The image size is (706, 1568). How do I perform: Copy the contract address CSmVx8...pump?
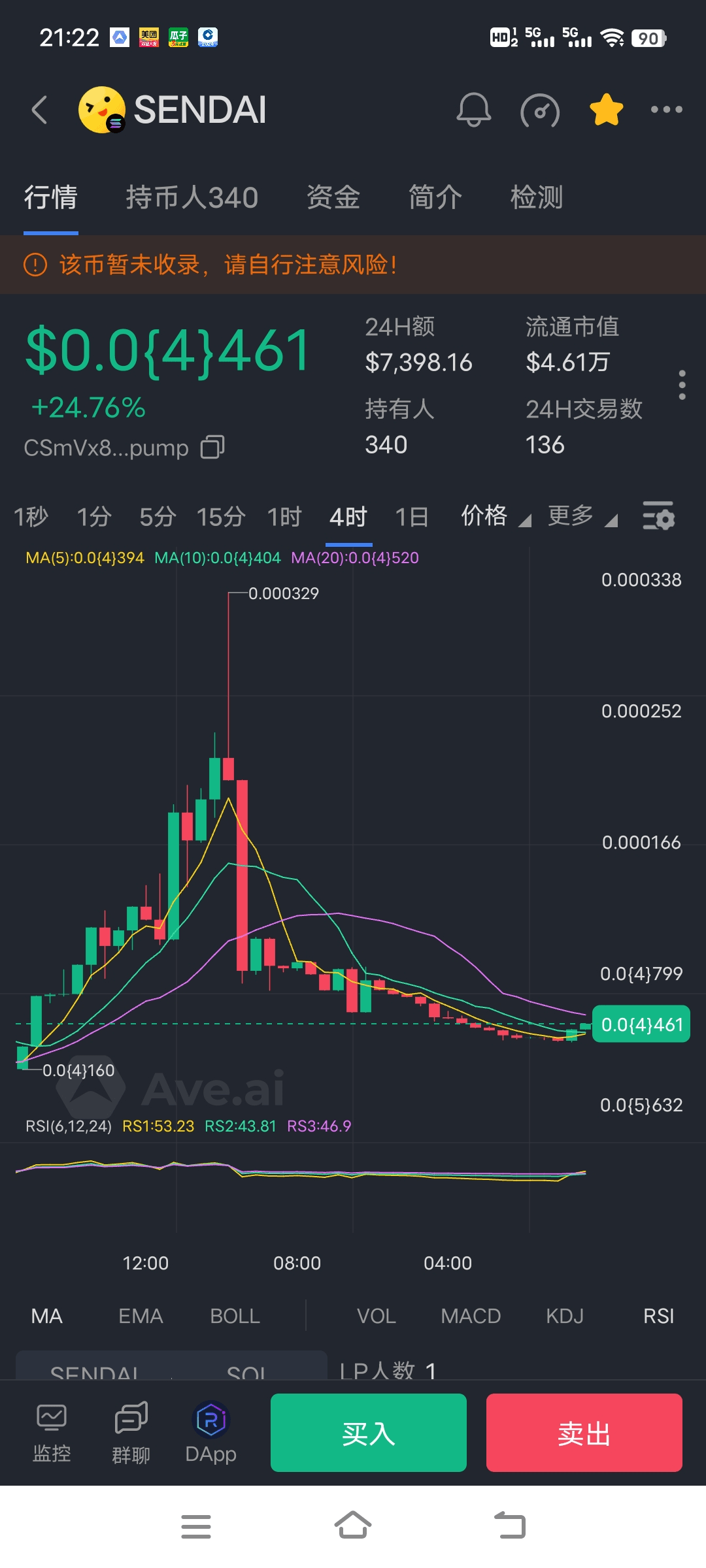212,448
